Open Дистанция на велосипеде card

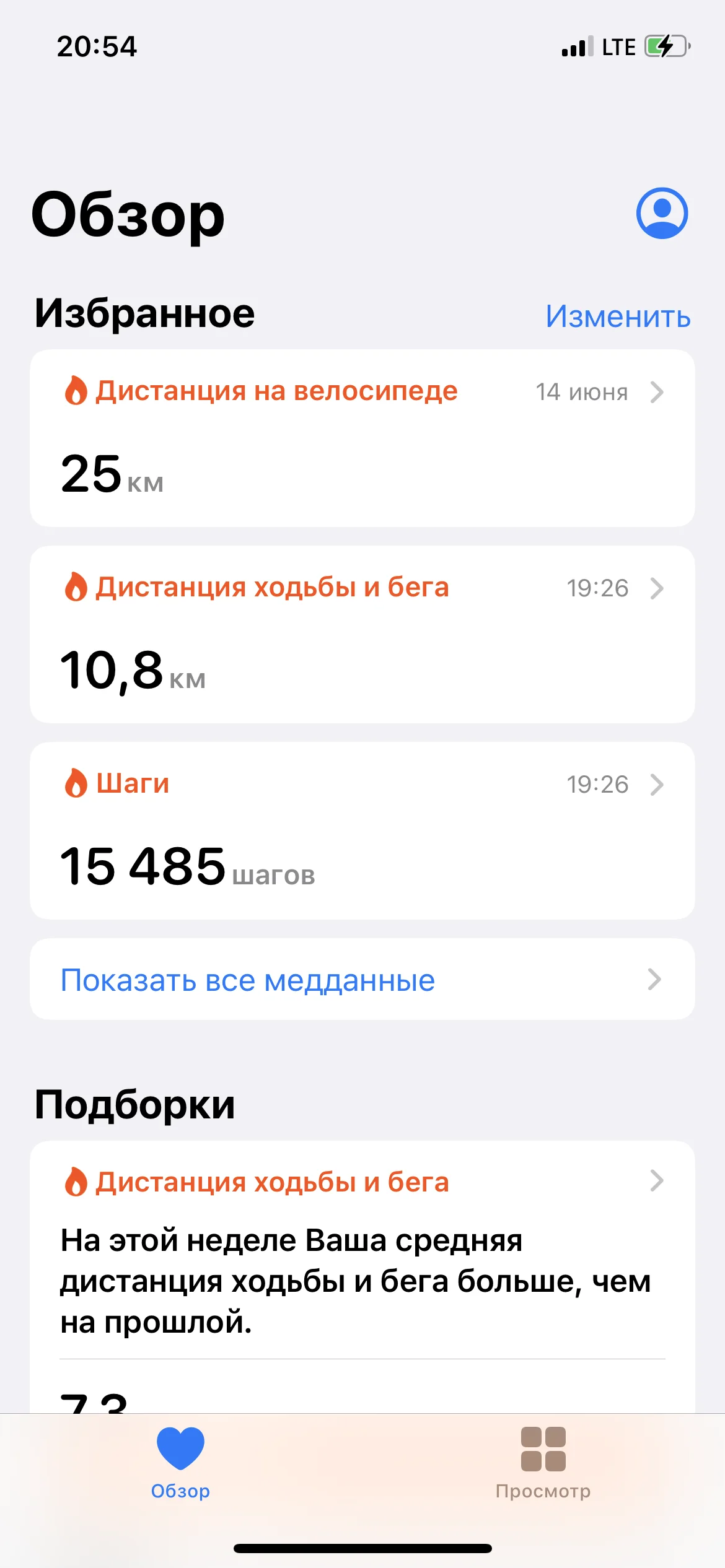362,438
